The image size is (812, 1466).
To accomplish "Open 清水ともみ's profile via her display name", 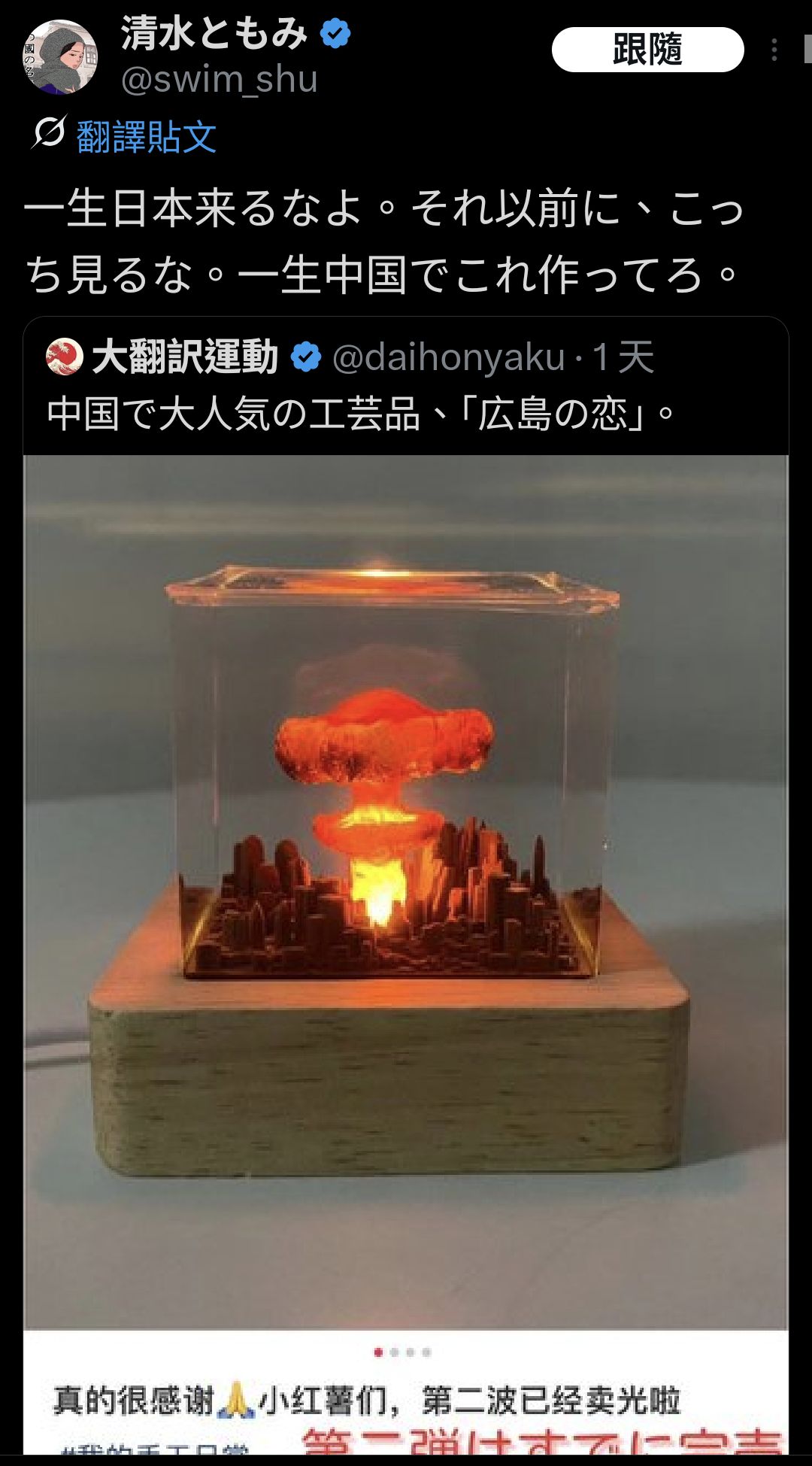I will [214, 34].
